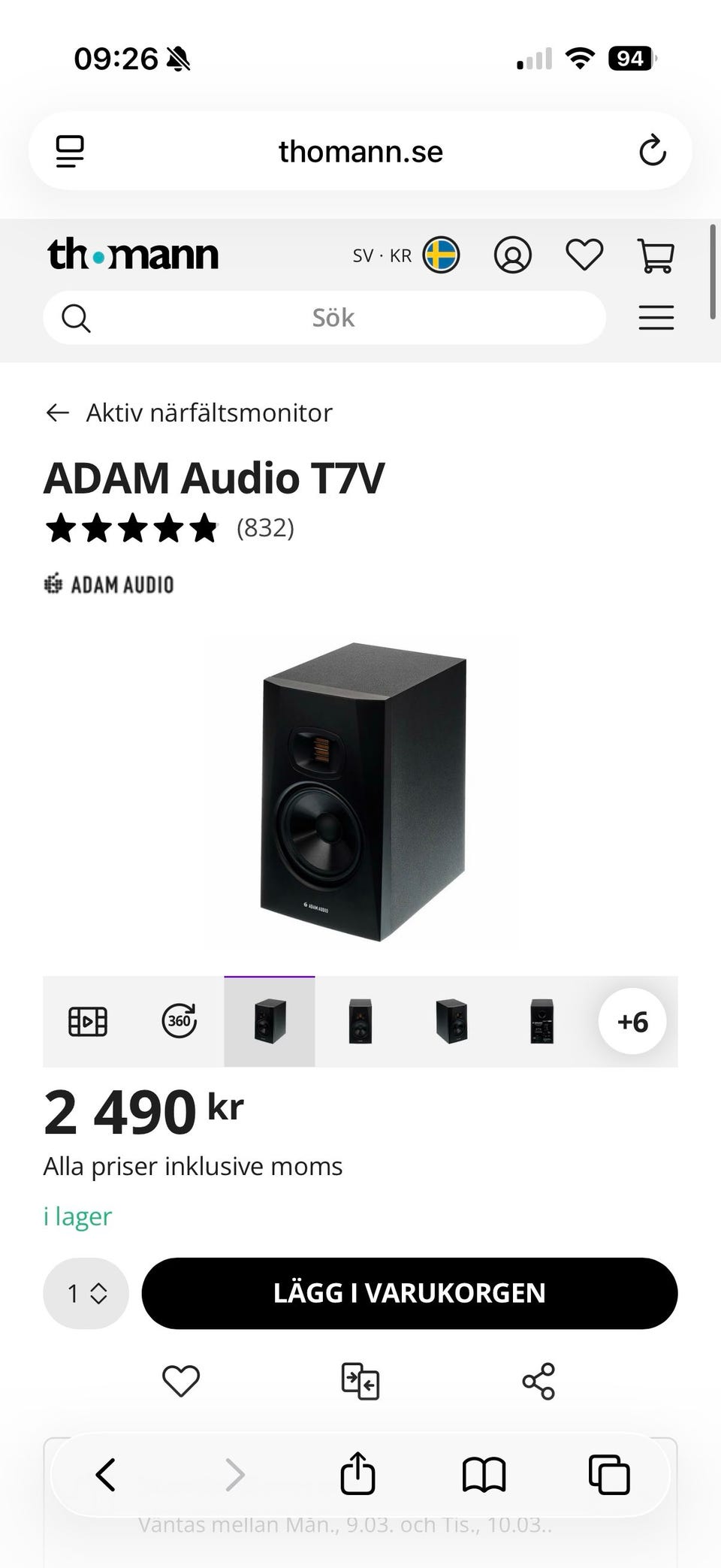The height and width of the screenshot is (1568, 721).
Task: Open Safari tabs overview
Action: pos(608,1475)
